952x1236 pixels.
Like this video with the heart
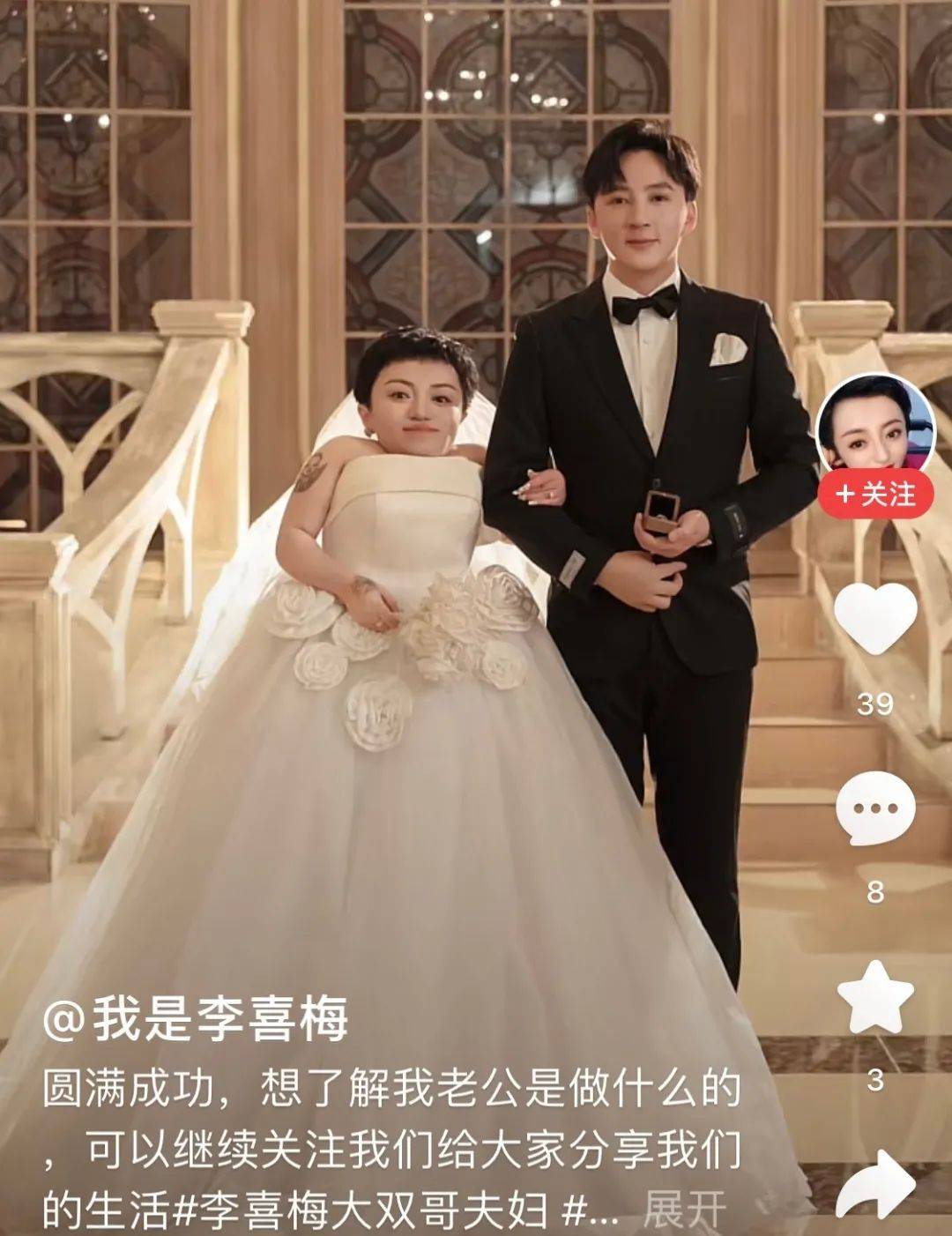point(875,619)
